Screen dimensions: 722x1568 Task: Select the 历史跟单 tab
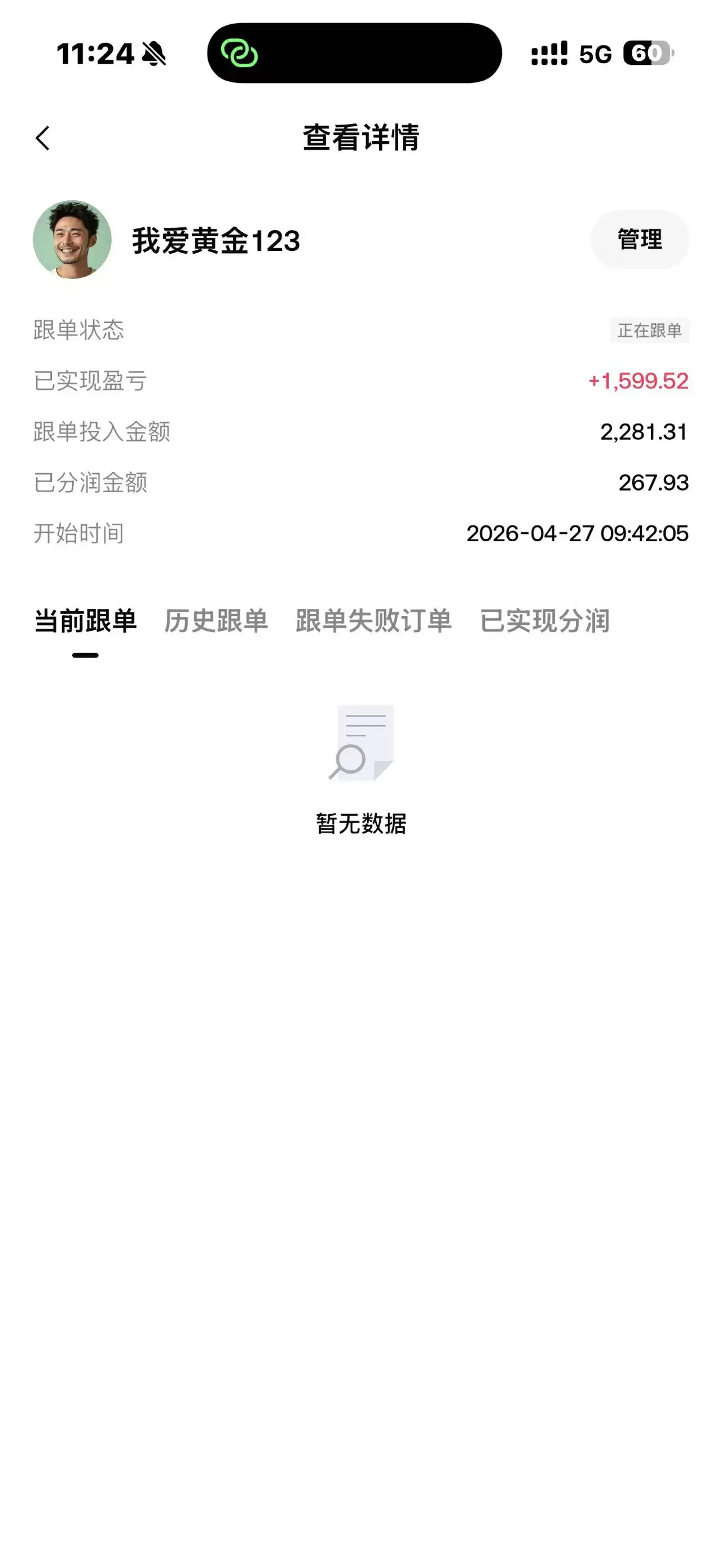[216, 621]
